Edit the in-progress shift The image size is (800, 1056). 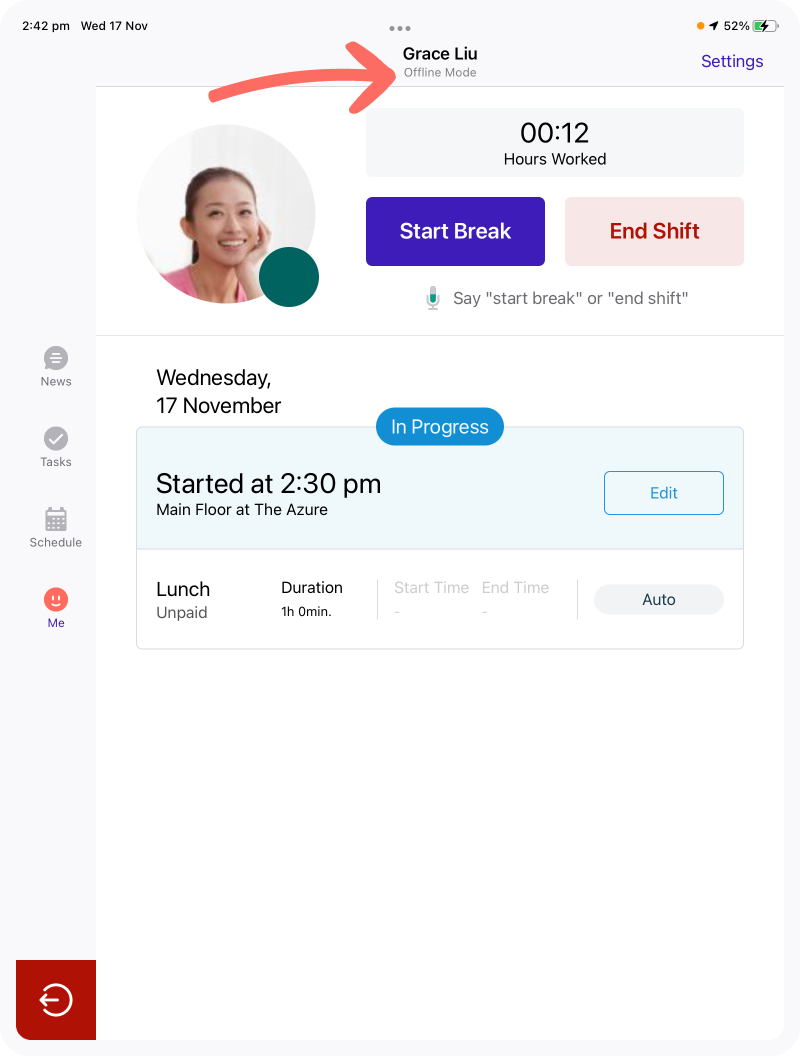tap(663, 493)
